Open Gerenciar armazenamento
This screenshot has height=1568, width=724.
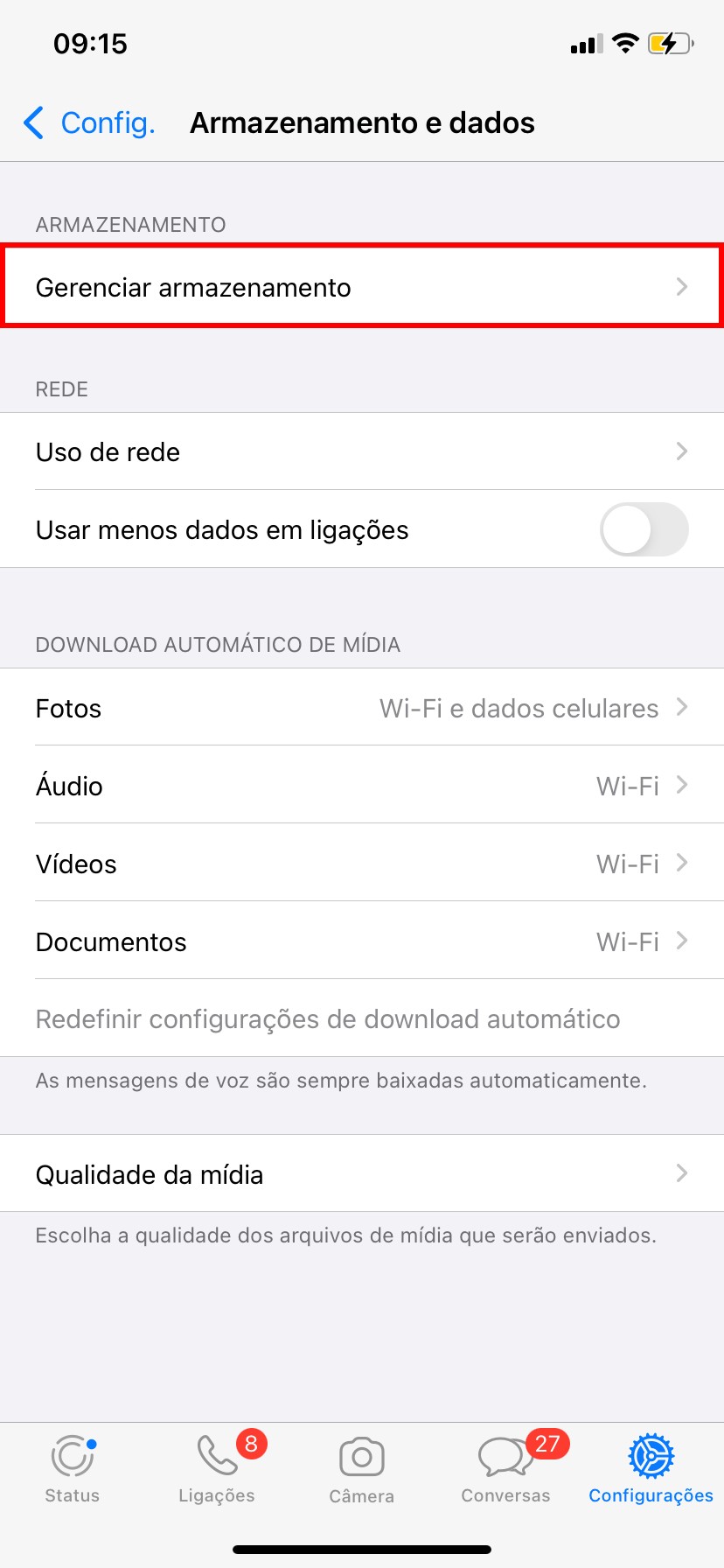point(362,288)
